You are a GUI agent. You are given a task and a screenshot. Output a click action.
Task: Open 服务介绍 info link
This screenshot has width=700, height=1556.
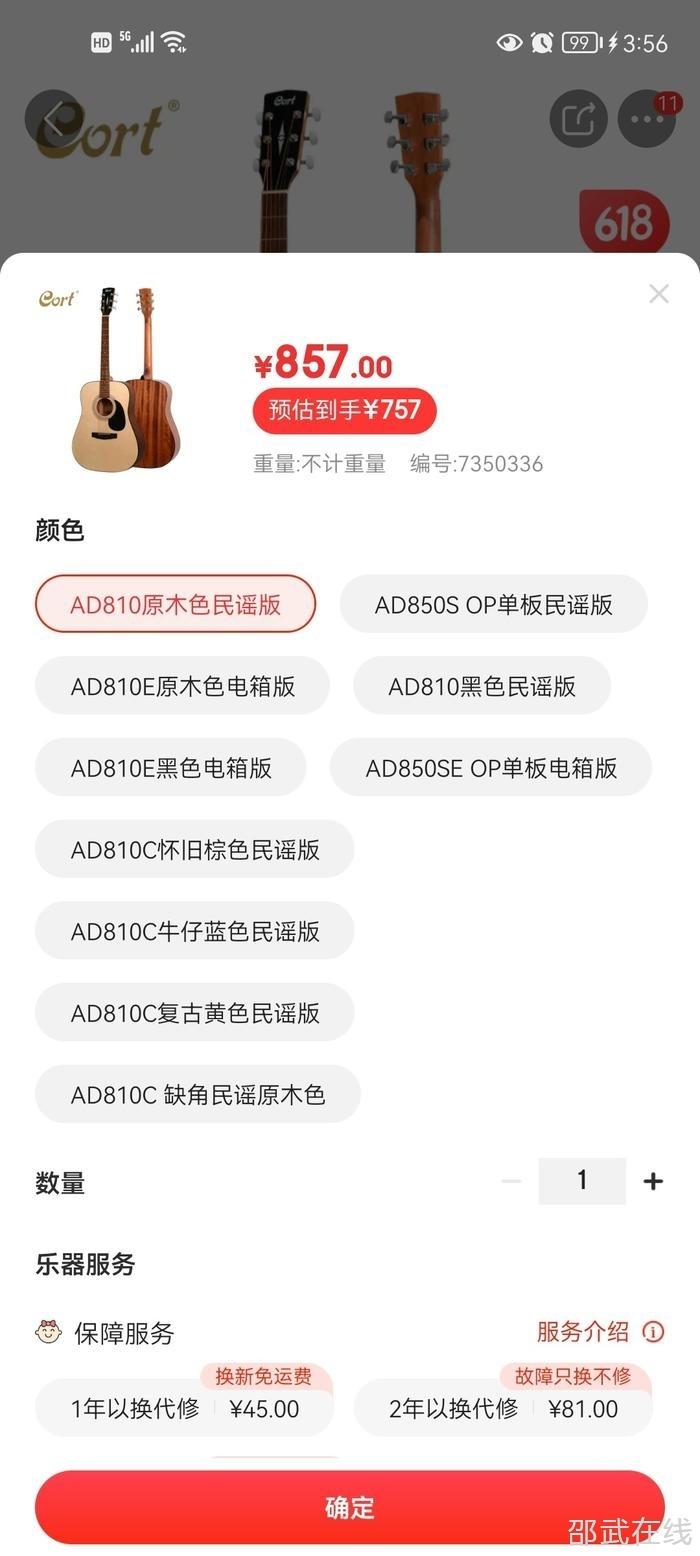(599, 1332)
